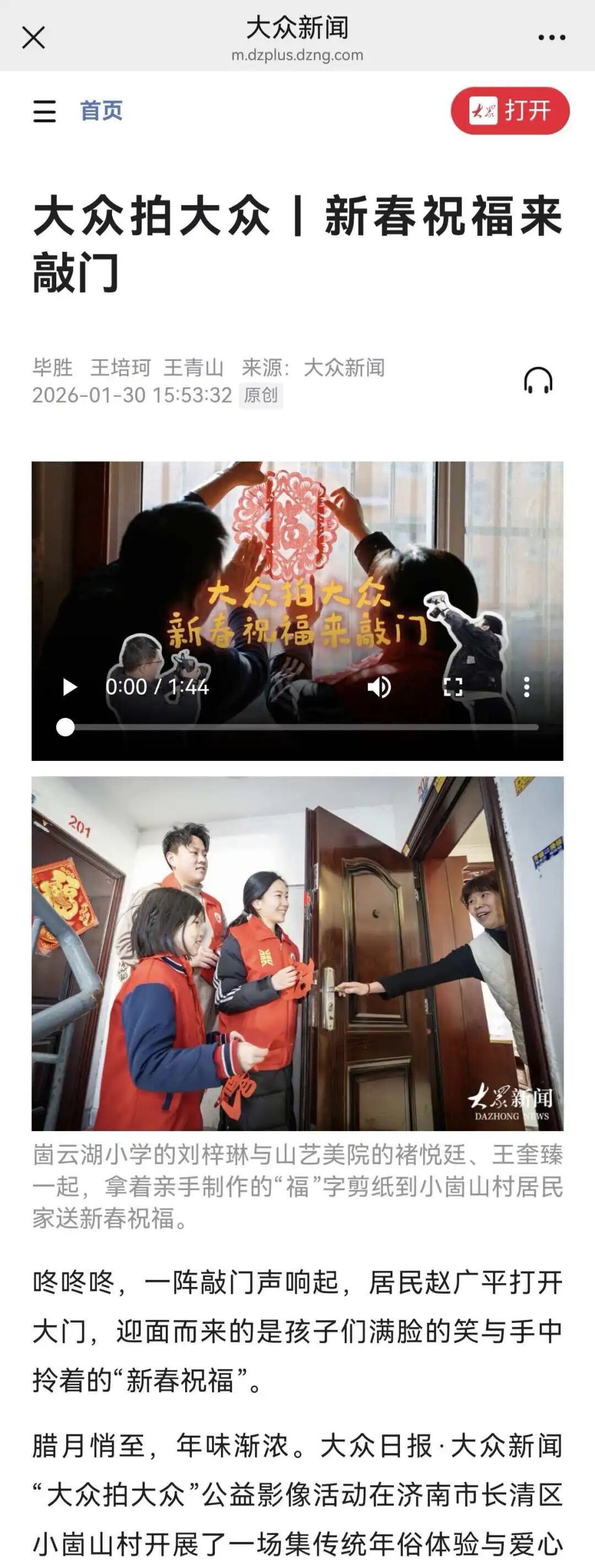Mute the video sound

click(379, 687)
